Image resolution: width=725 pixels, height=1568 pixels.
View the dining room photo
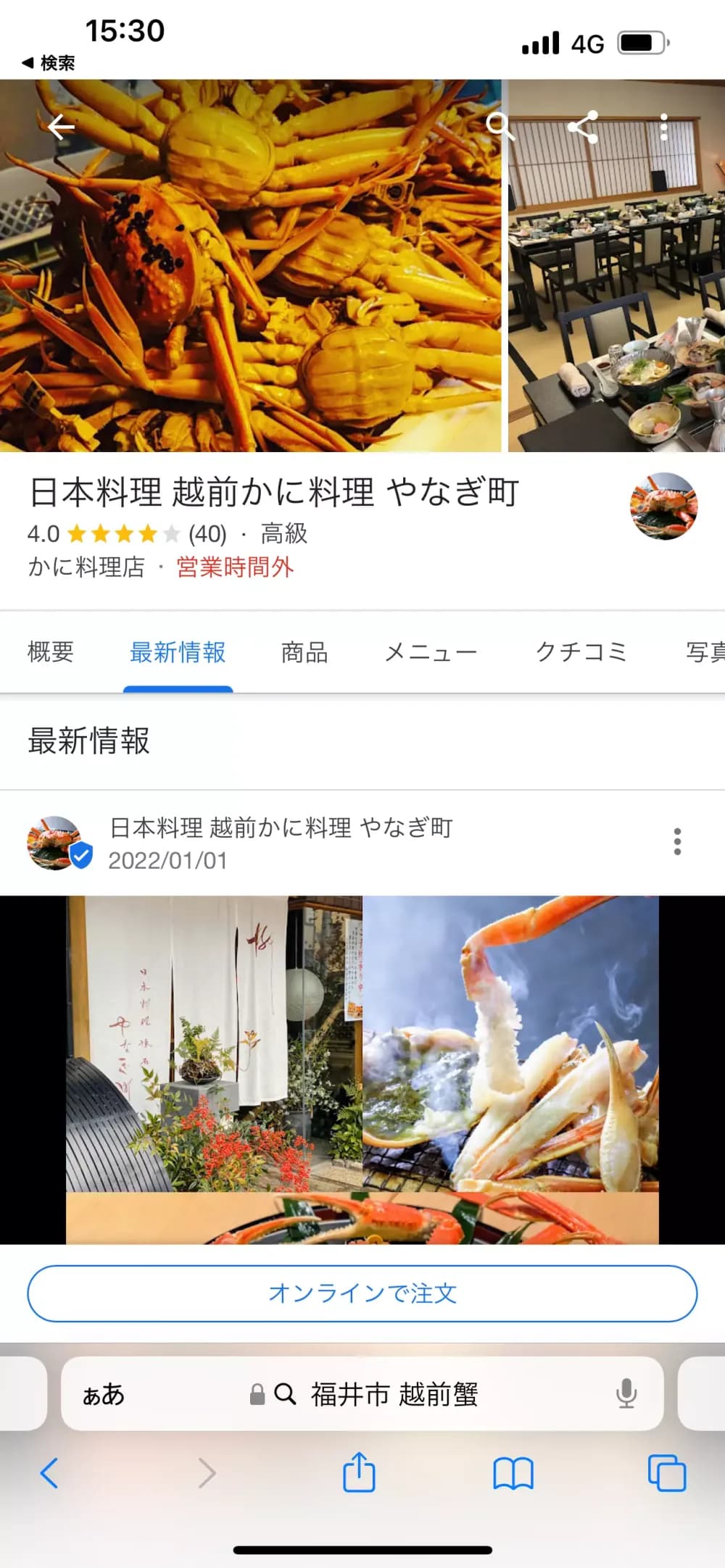point(616,290)
